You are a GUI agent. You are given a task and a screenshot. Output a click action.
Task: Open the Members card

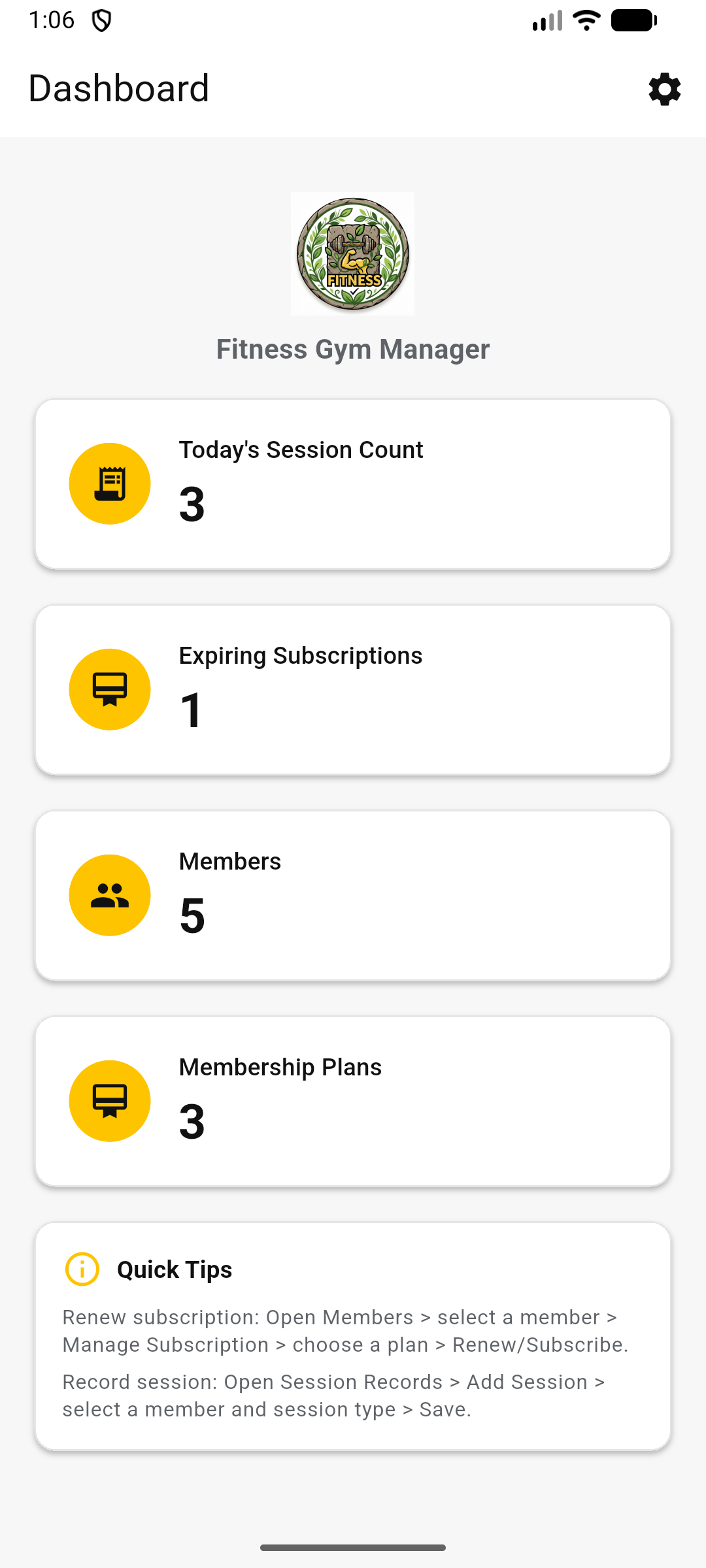pos(353,896)
